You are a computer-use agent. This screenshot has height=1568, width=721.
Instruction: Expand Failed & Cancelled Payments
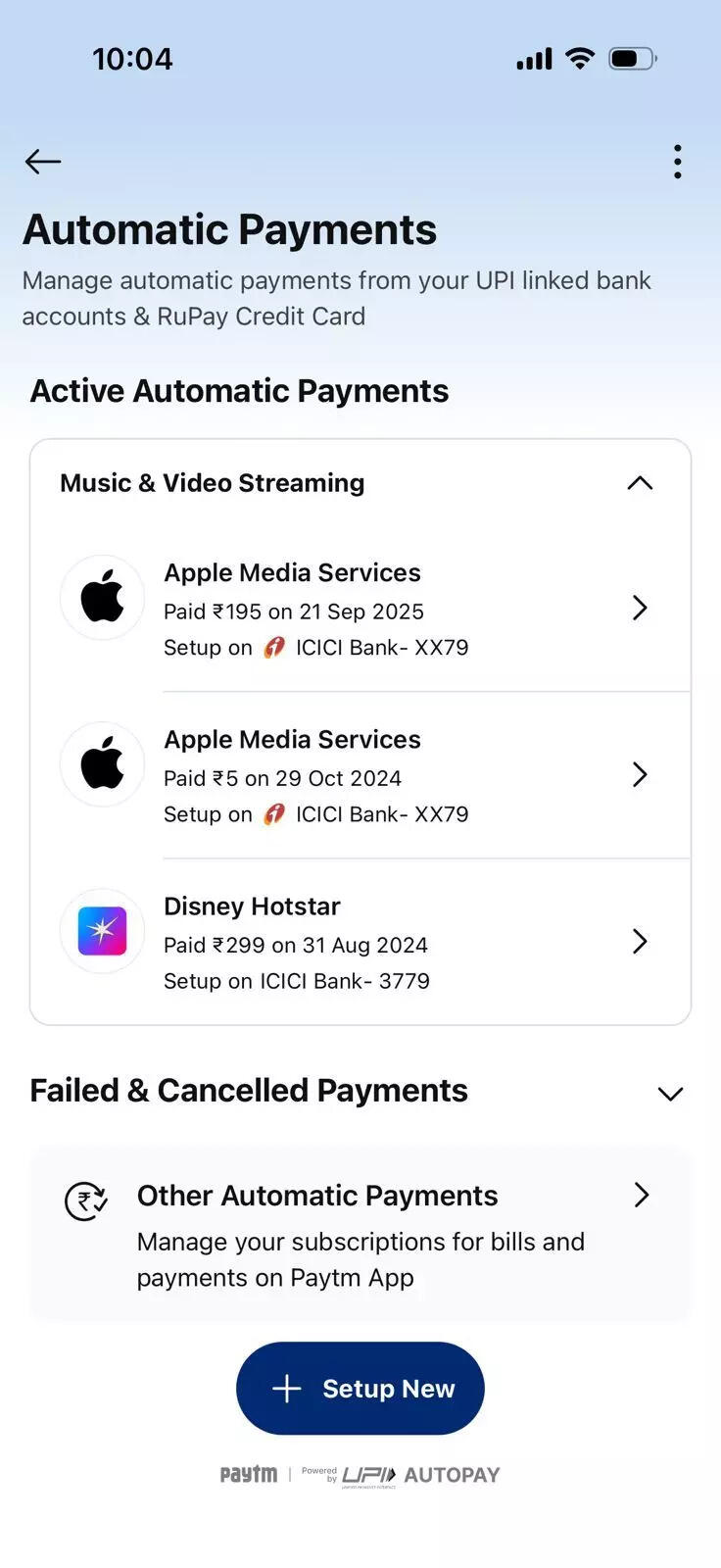click(670, 1093)
